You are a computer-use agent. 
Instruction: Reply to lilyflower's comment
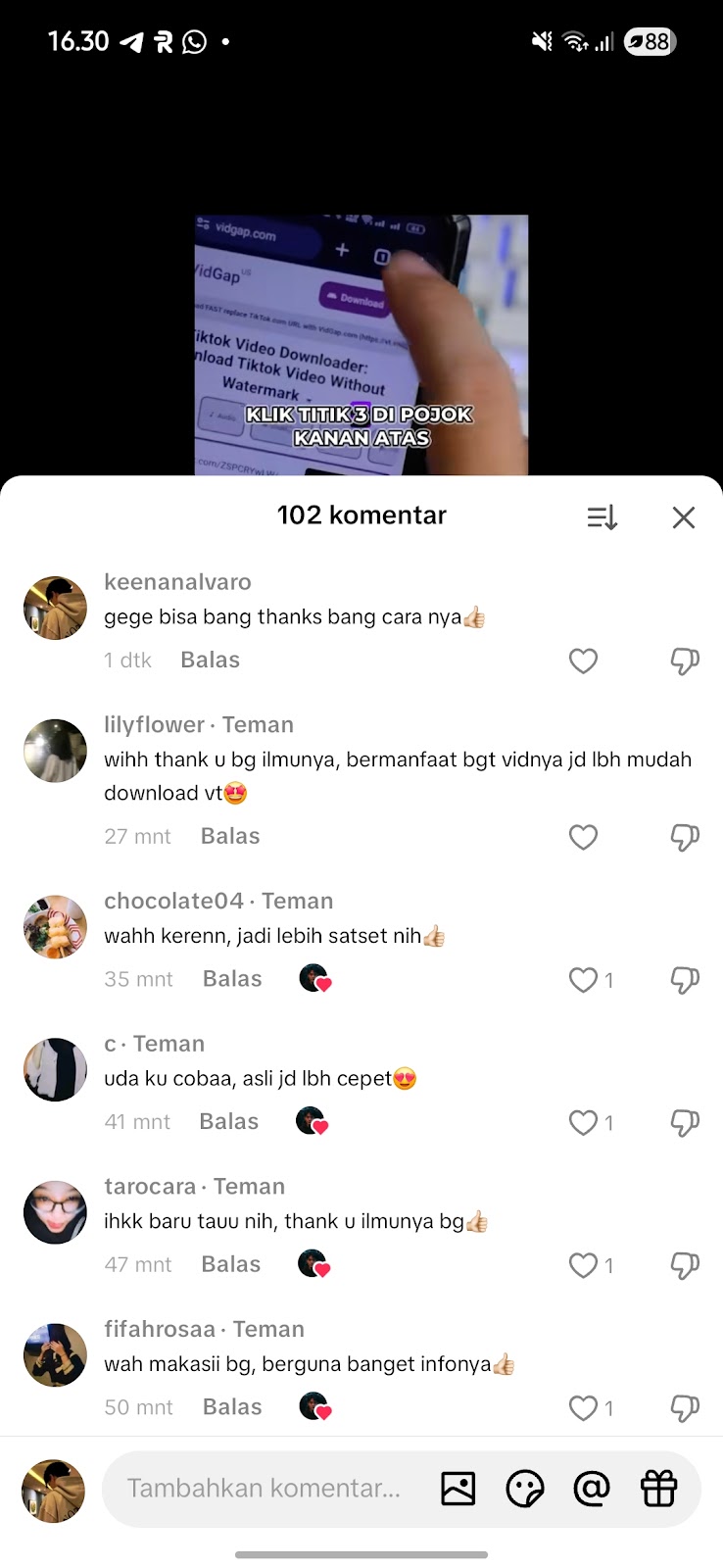tap(230, 836)
